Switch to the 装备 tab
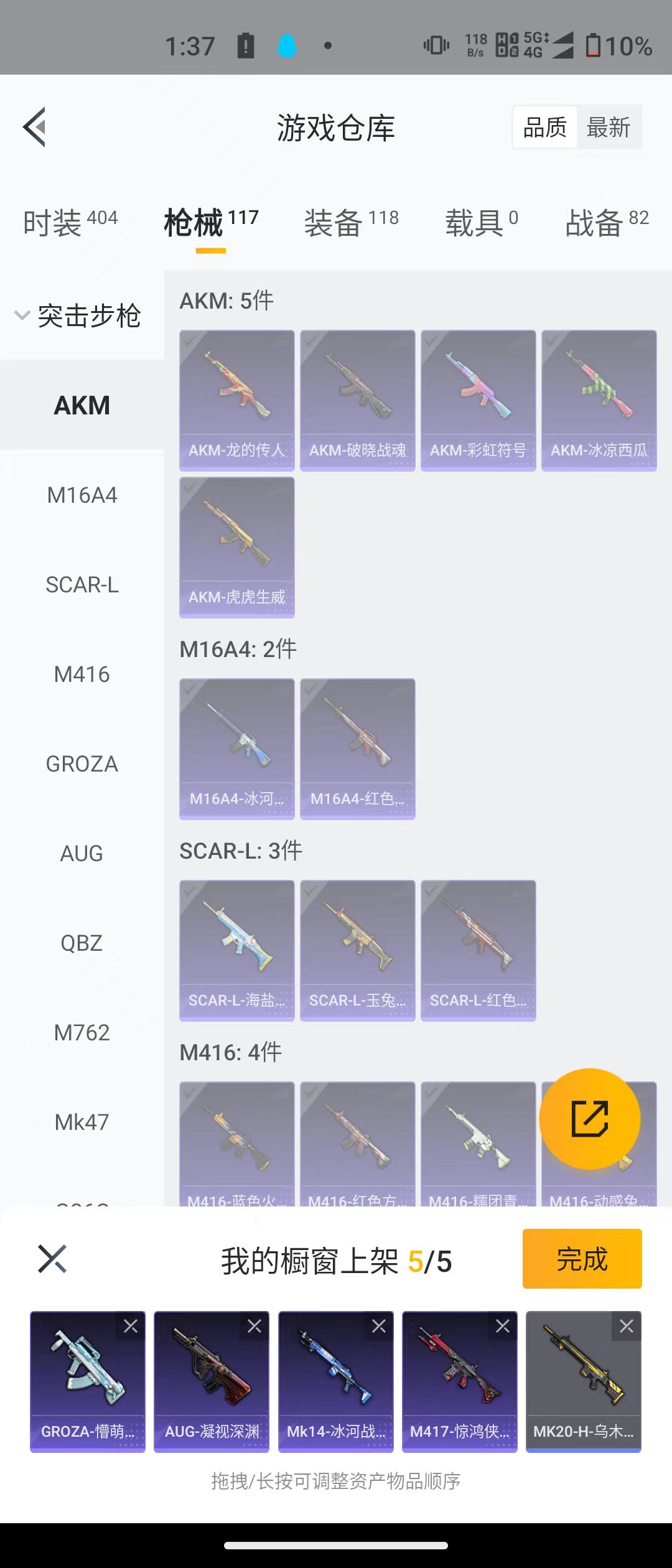This screenshot has width=672, height=1568. pyautogui.click(x=351, y=222)
